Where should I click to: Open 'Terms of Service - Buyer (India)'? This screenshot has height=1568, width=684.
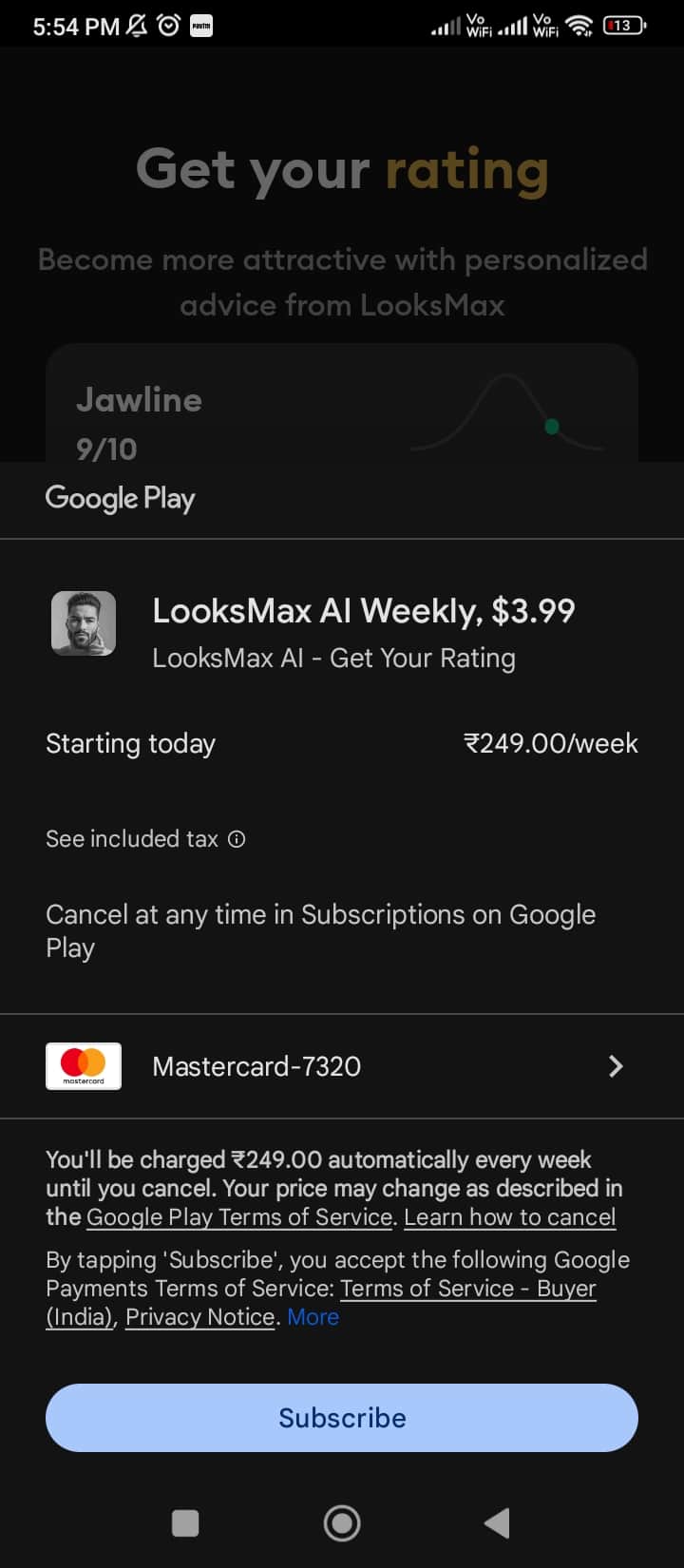(x=468, y=1289)
